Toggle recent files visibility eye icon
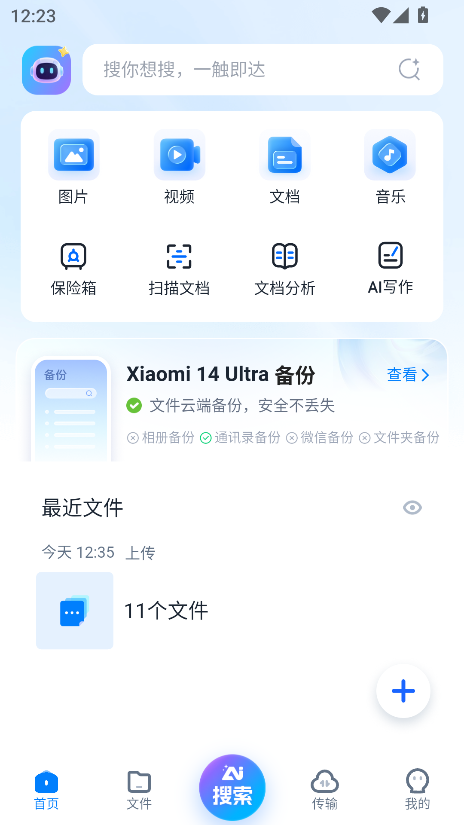Screen dimensions: 464x825 (x=412, y=508)
